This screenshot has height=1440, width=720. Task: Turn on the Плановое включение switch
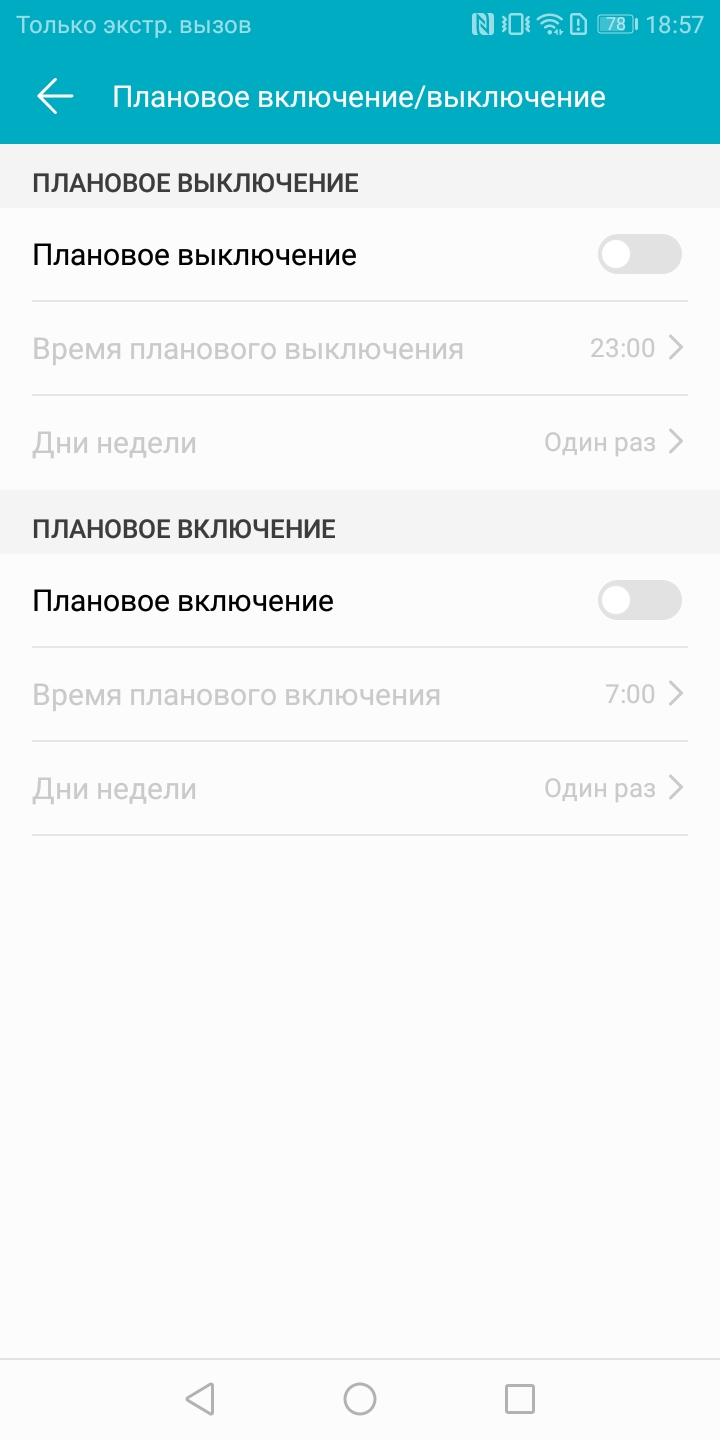640,600
